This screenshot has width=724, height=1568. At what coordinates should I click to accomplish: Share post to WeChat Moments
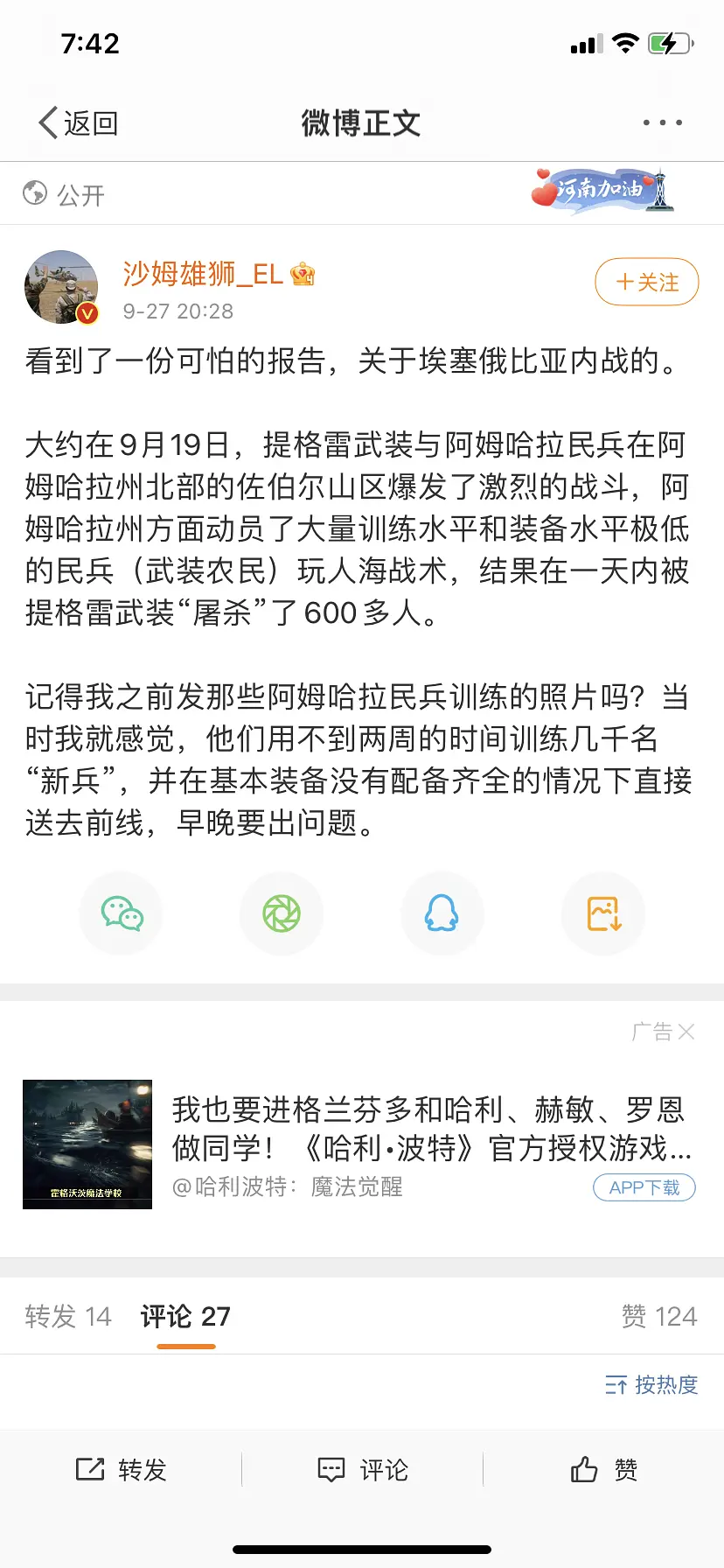[x=282, y=913]
